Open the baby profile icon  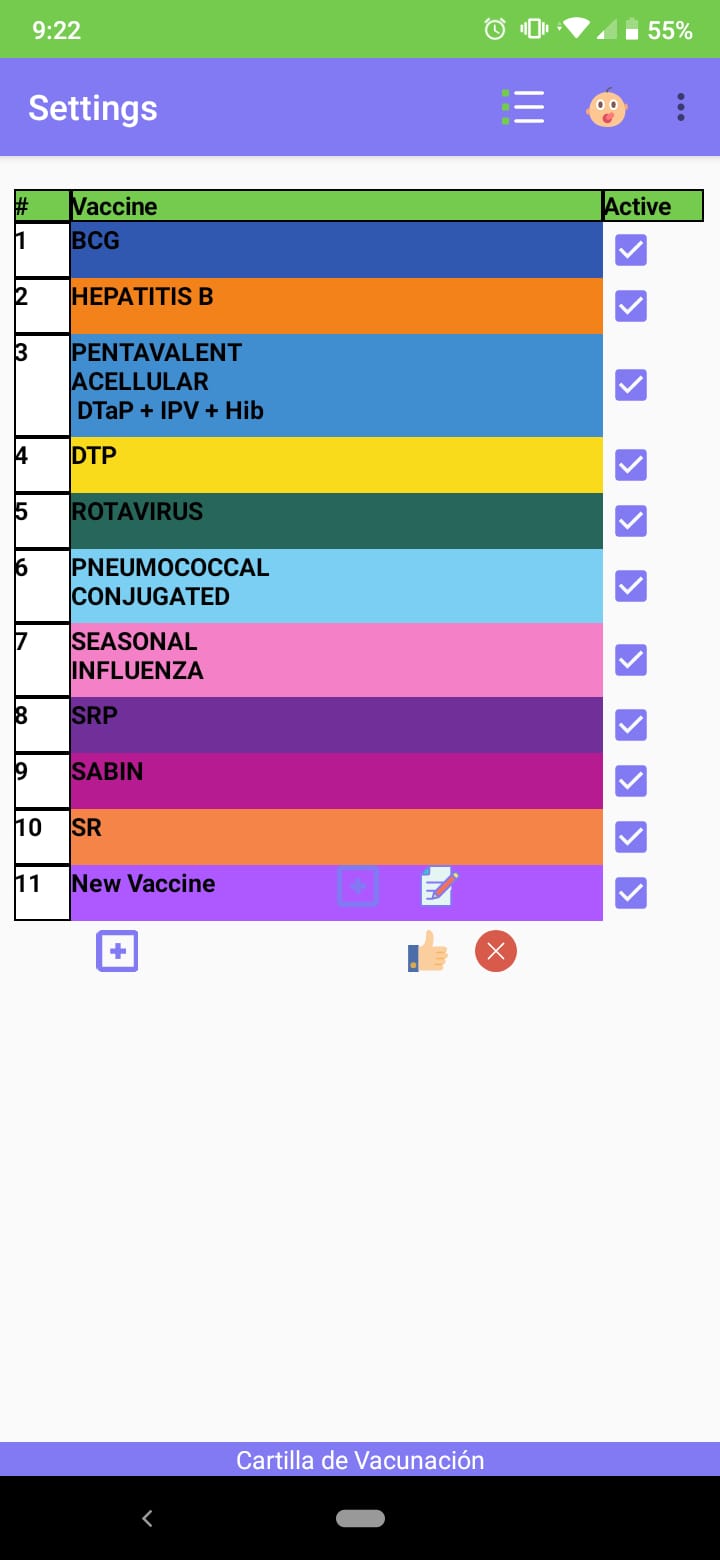pyautogui.click(x=606, y=108)
